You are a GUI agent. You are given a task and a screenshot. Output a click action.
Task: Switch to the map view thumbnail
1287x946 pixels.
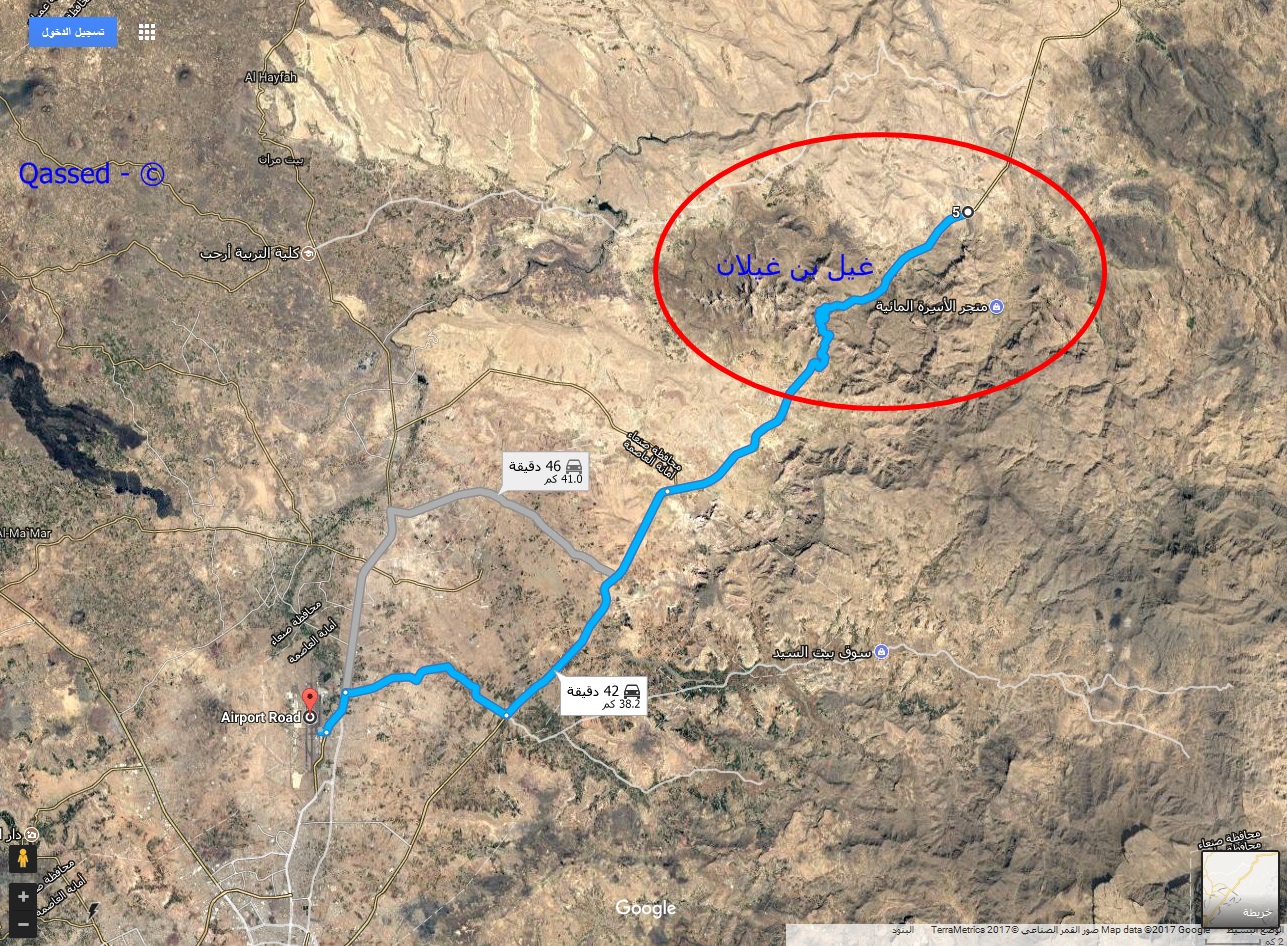click(x=1240, y=889)
